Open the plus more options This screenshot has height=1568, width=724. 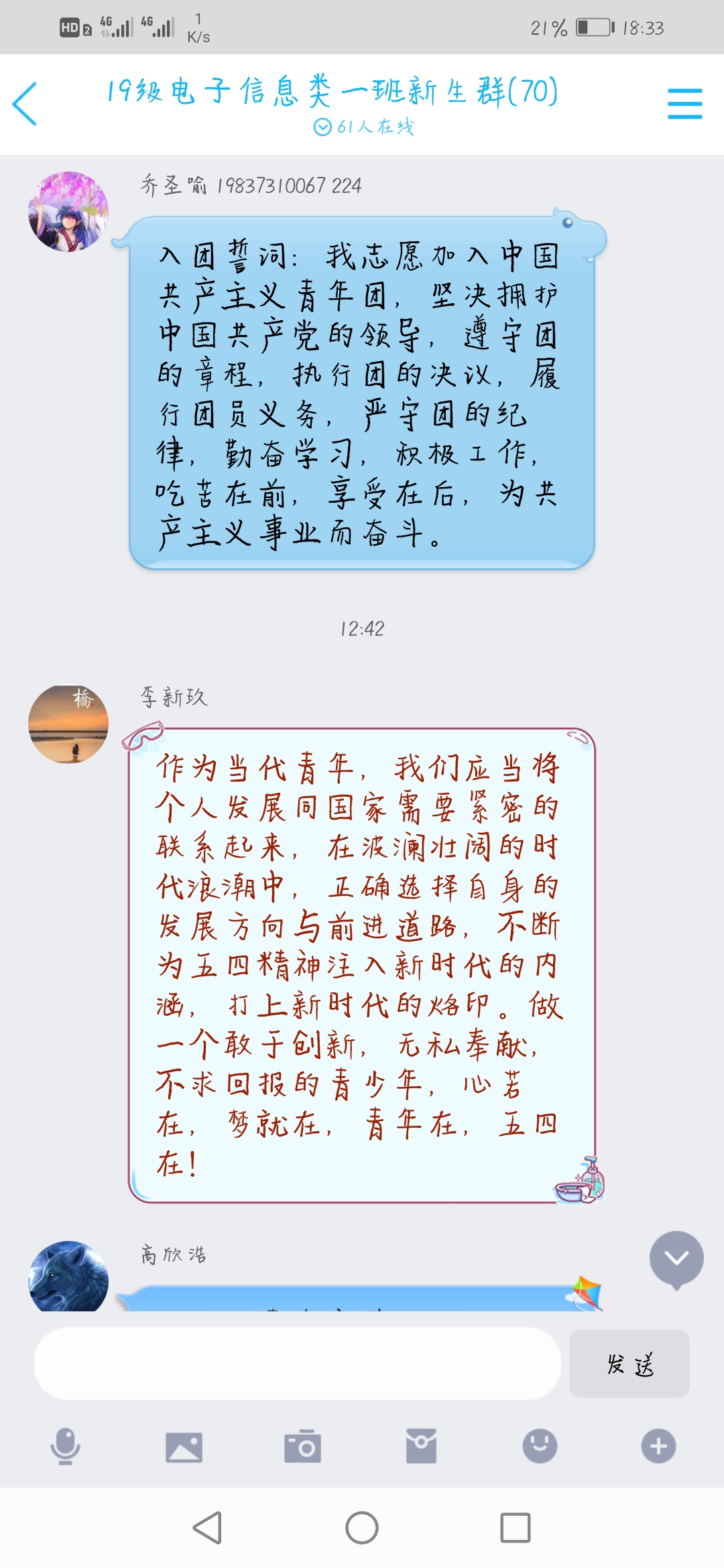click(x=658, y=1446)
